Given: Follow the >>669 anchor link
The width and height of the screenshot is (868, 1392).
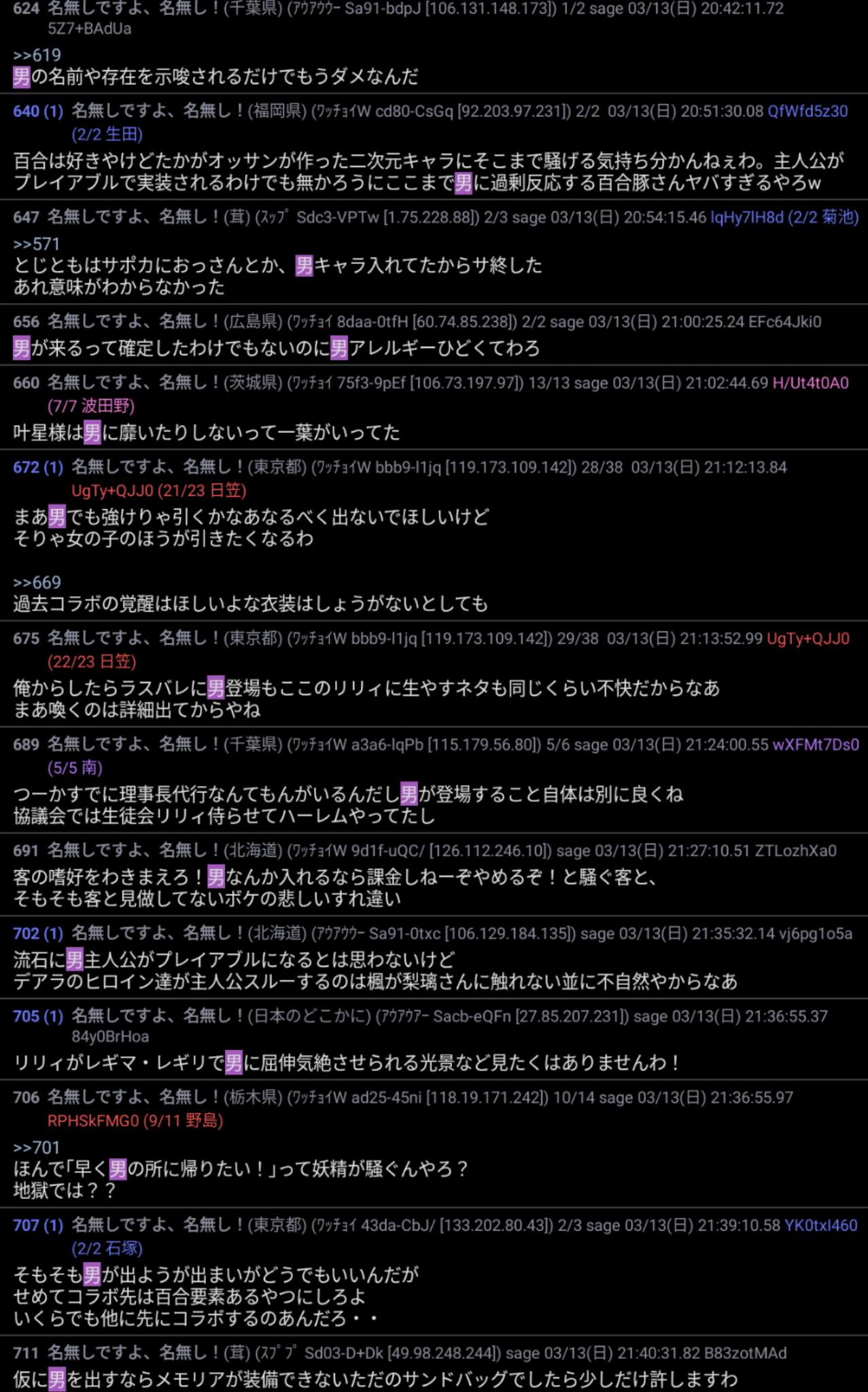Looking at the screenshot, I should (37, 582).
